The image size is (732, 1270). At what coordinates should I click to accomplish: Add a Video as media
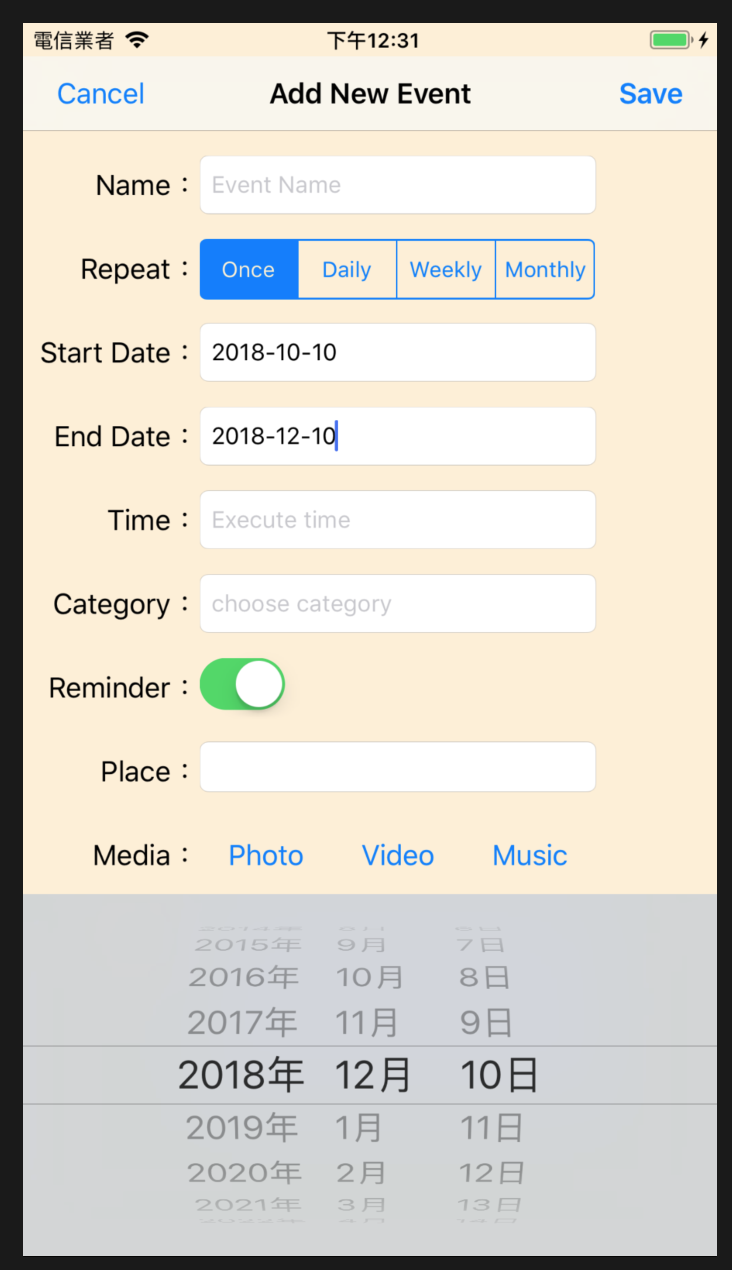point(398,856)
